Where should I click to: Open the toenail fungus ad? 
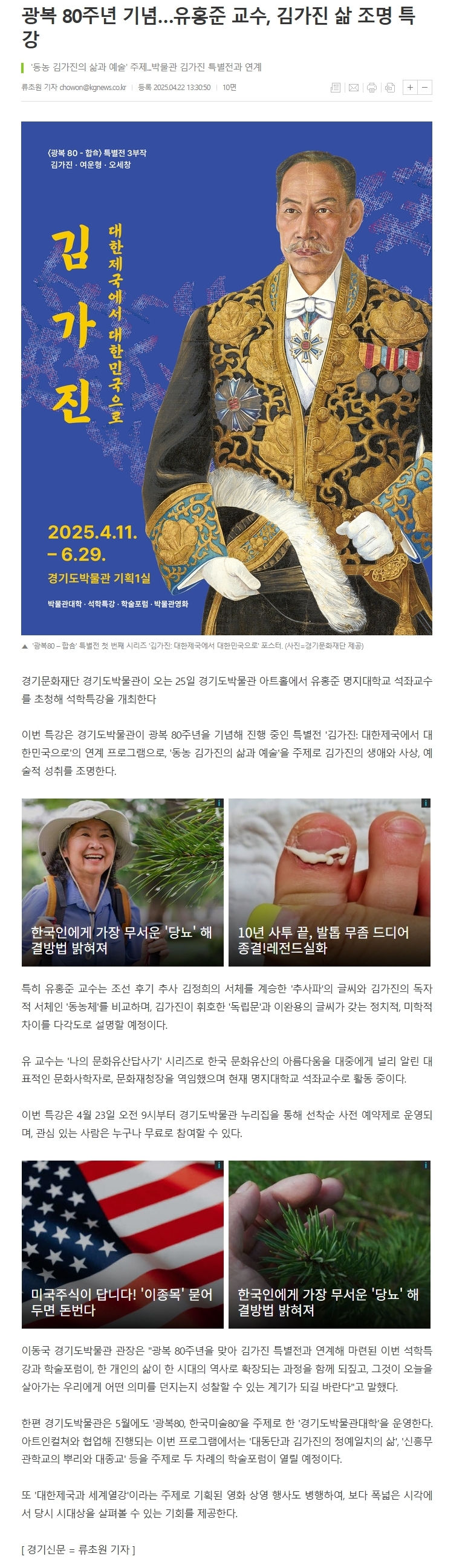330,882
